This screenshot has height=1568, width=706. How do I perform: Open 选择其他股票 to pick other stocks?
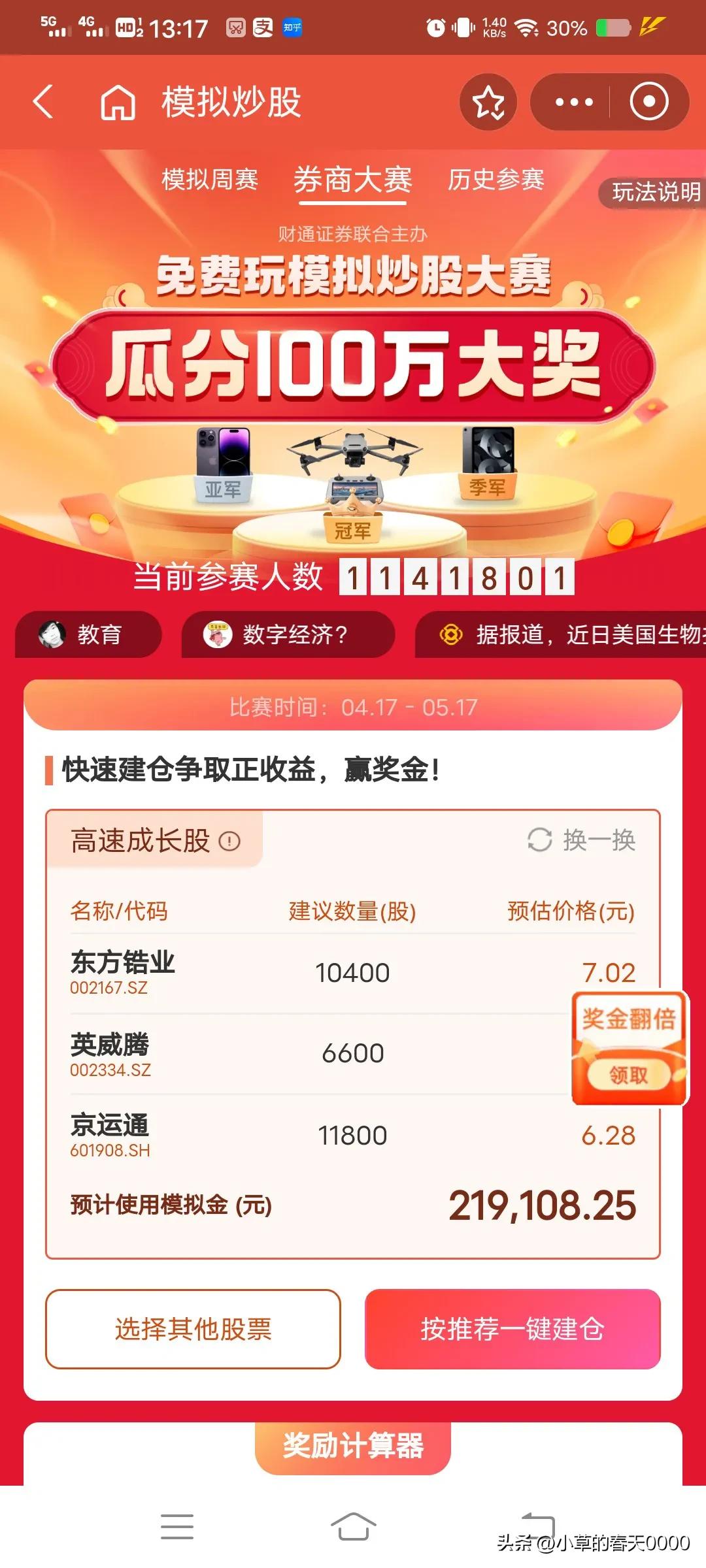(193, 1328)
